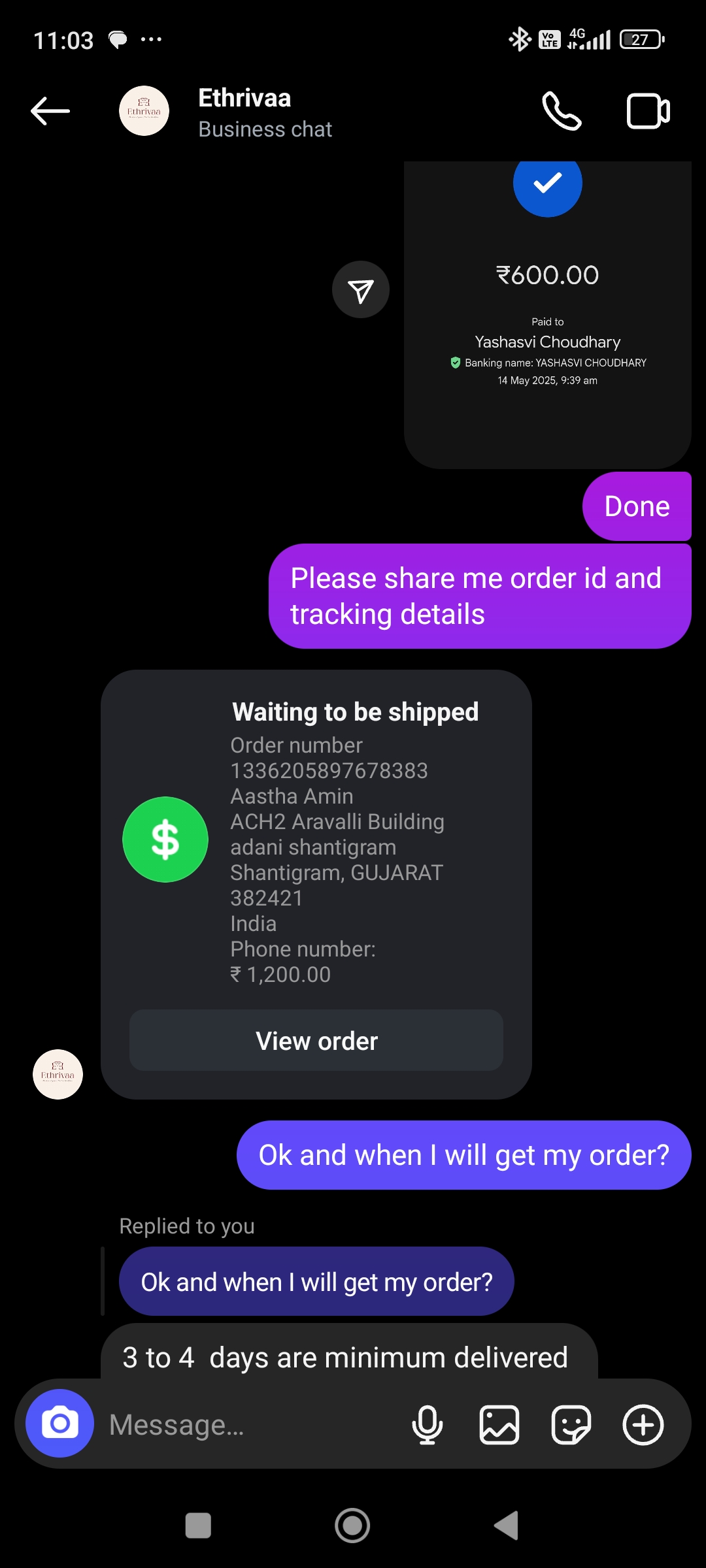Open more options with the plus icon
Image resolution: width=706 pixels, height=1568 pixels.
pyautogui.click(x=643, y=1425)
